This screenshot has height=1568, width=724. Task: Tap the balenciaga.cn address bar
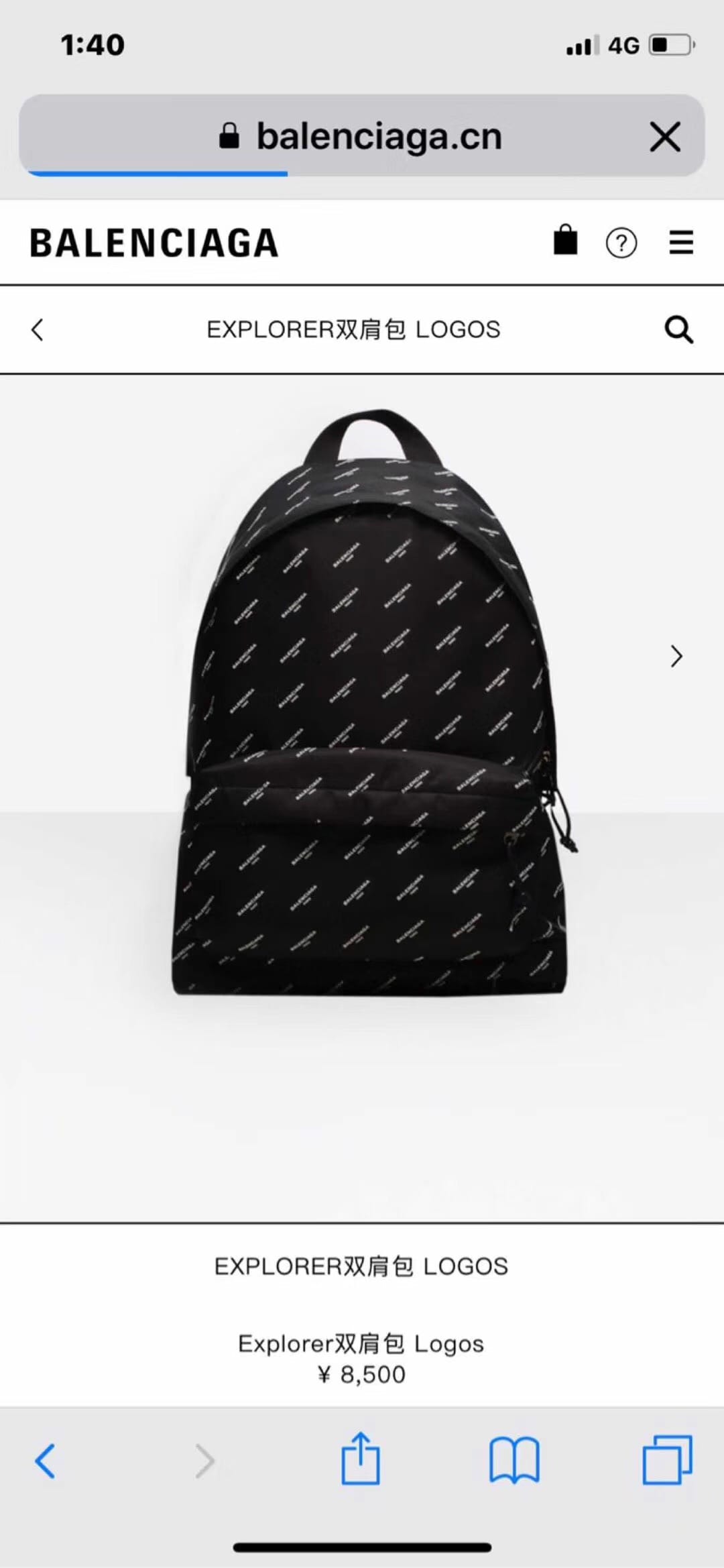coord(362,136)
